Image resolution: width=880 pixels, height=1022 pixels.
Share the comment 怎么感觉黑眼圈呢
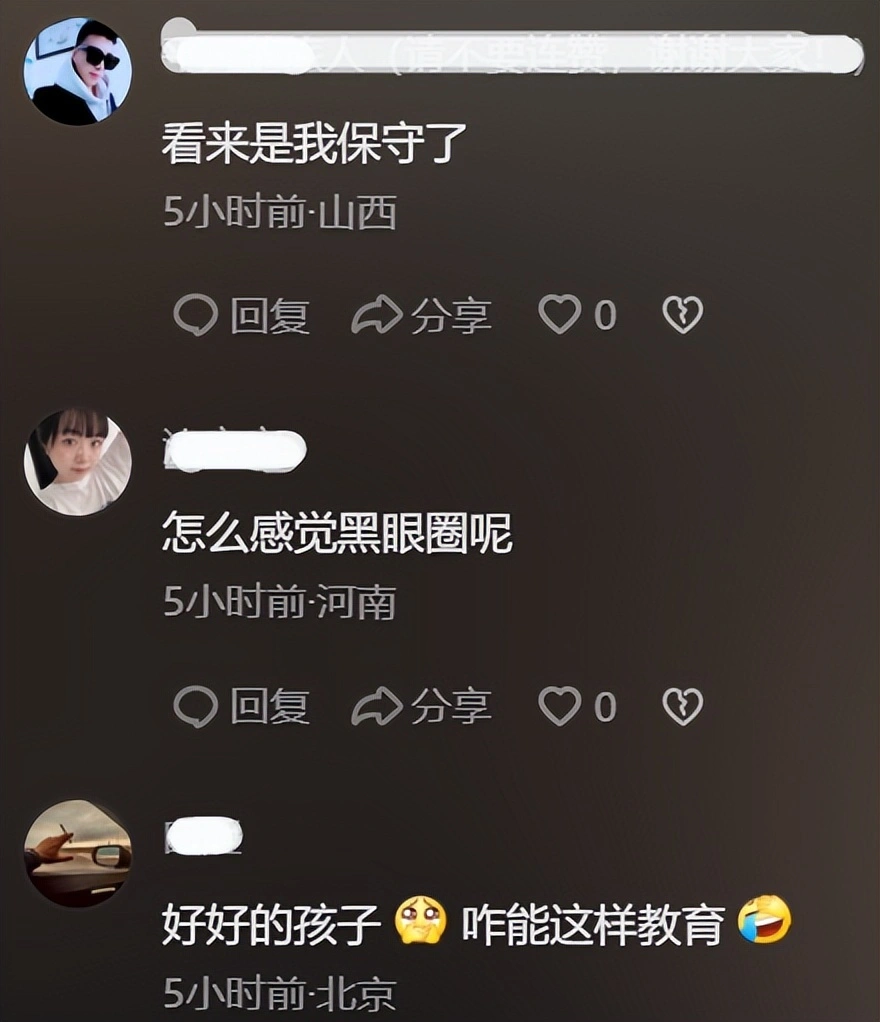click(x=421, y=707)
